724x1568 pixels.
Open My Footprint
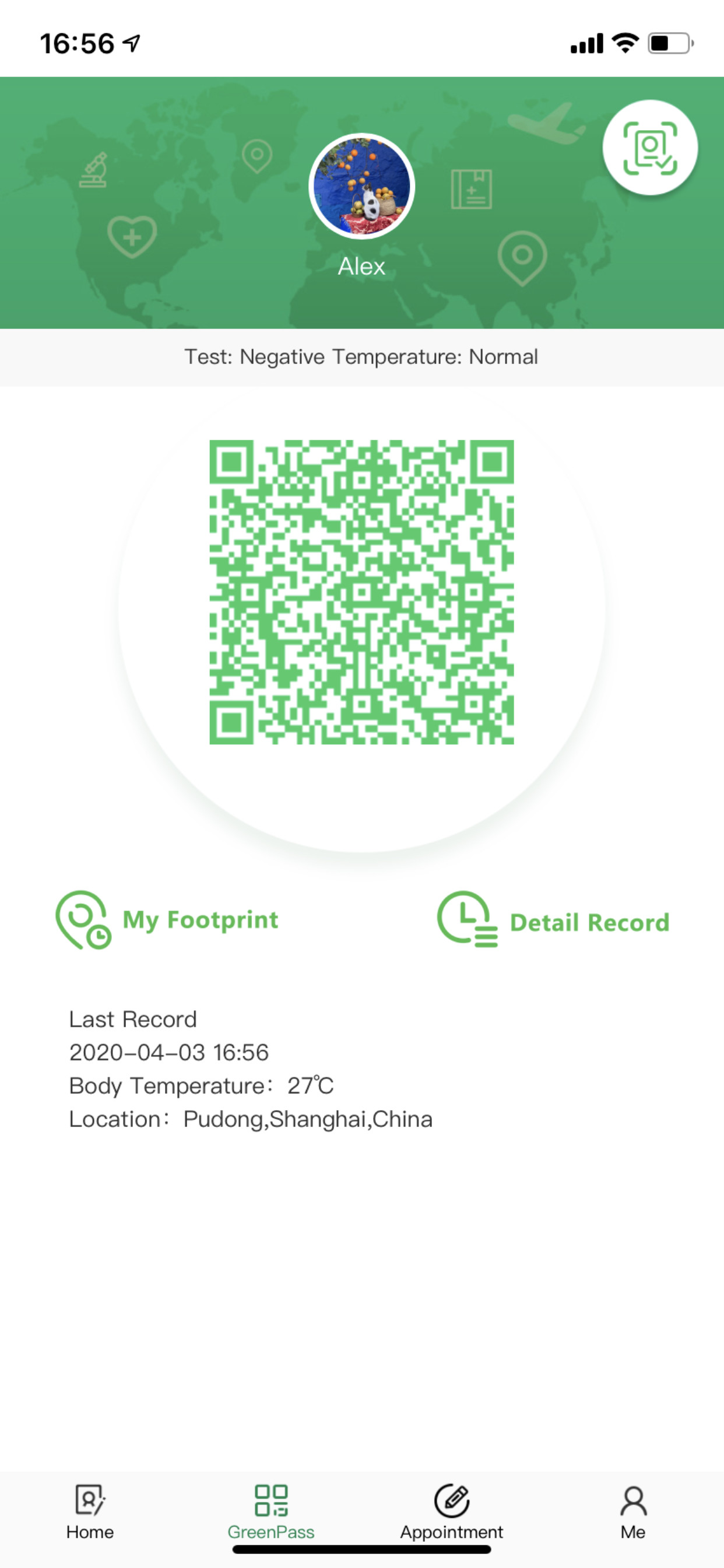[199, 921]
